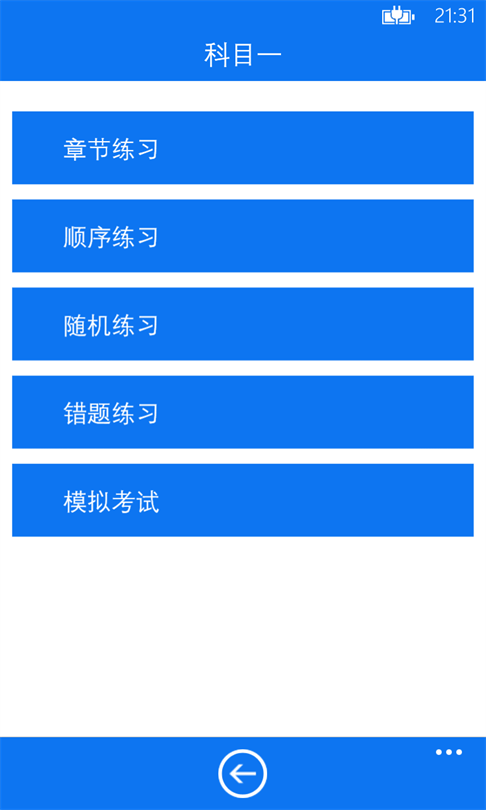
Task: Open 章节练习 chapter practice
Action: tap(243, 148)
